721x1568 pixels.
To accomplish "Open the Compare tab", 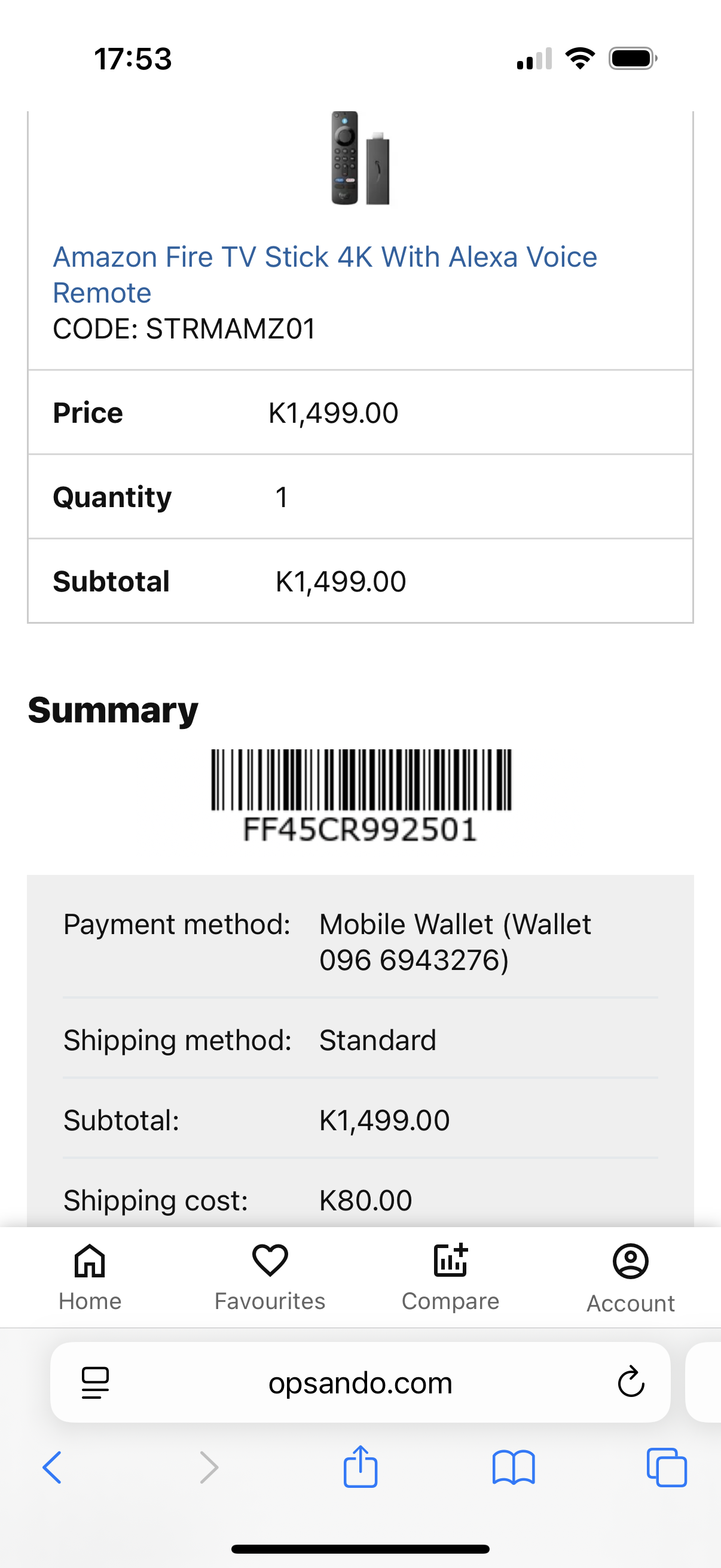I will [x=450, y=1277].
